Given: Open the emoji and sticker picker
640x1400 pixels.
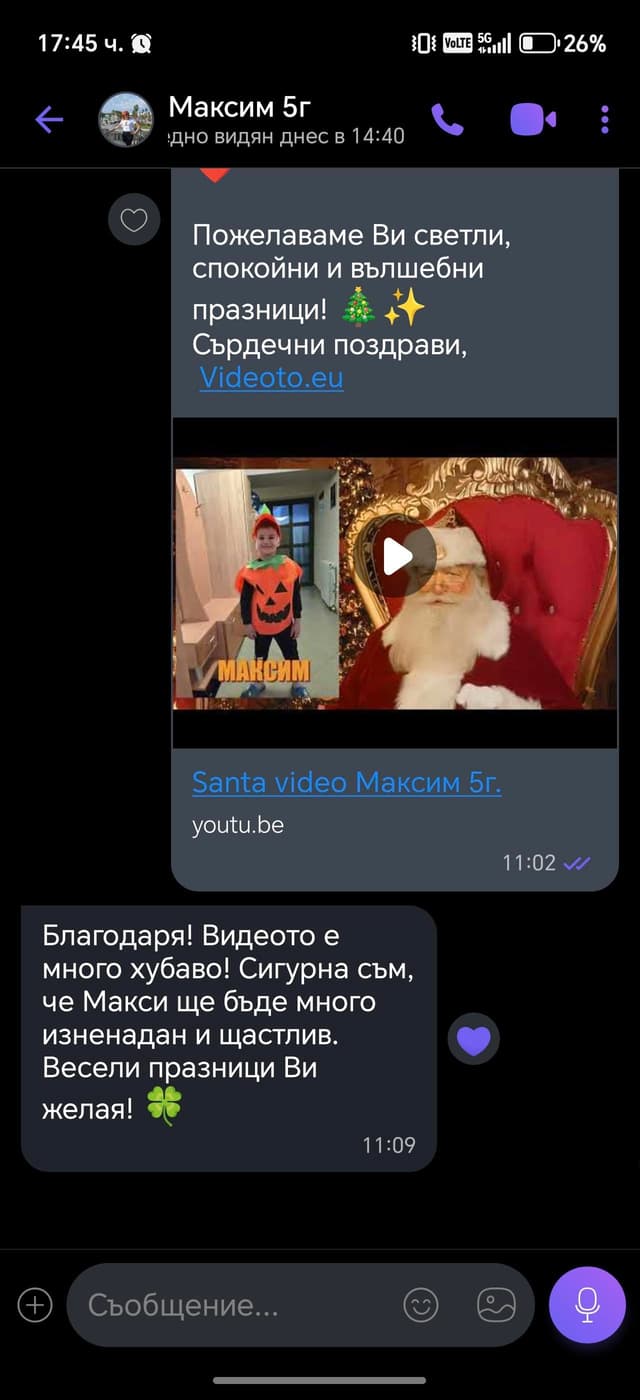Looking at the screenshot, I should [x=421, y=1304].
